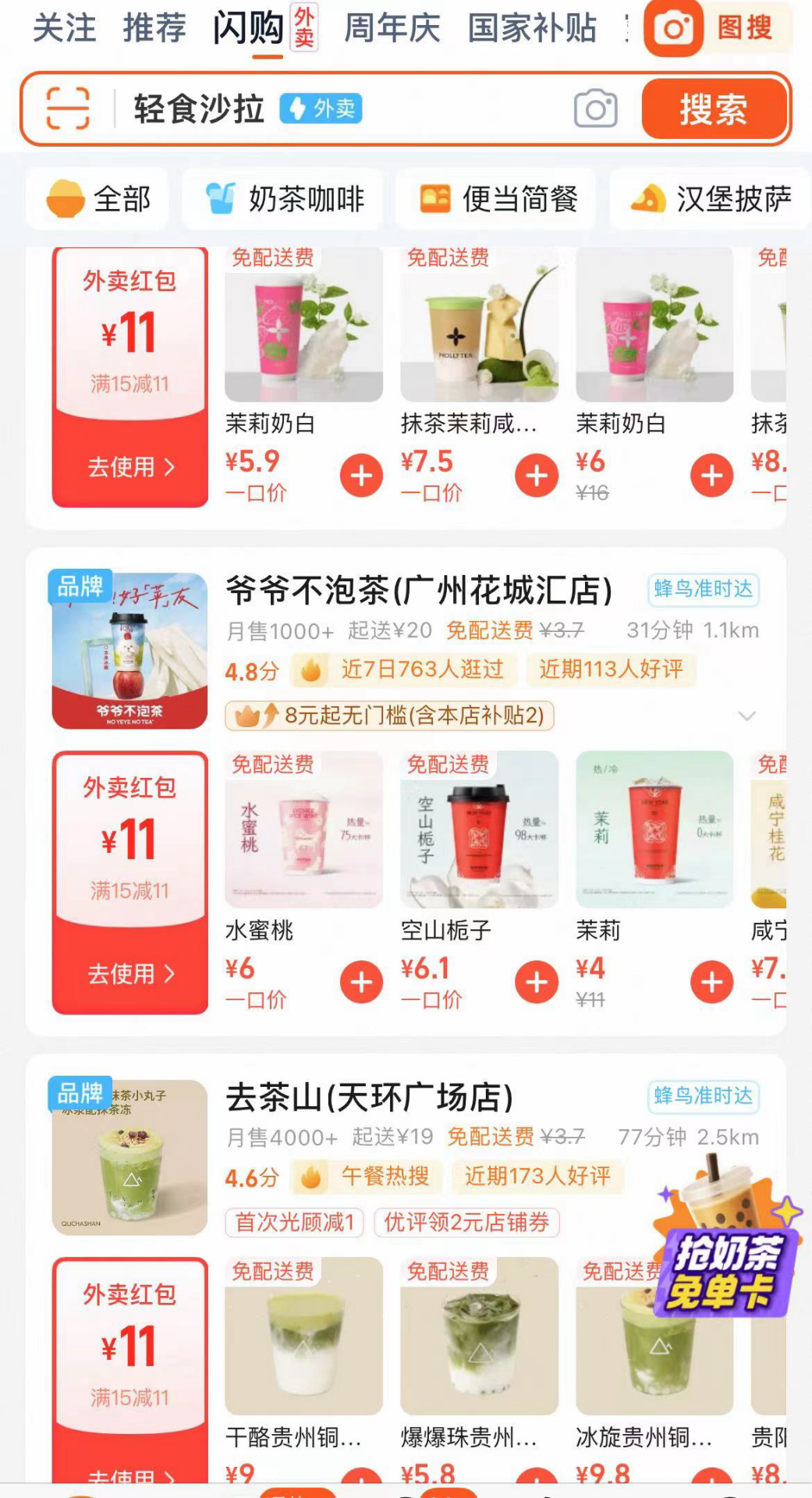The width and height of the screenshot is (812, 1498).
Task: Open the 国家补贴 tab
Action: tap(532, 28)
